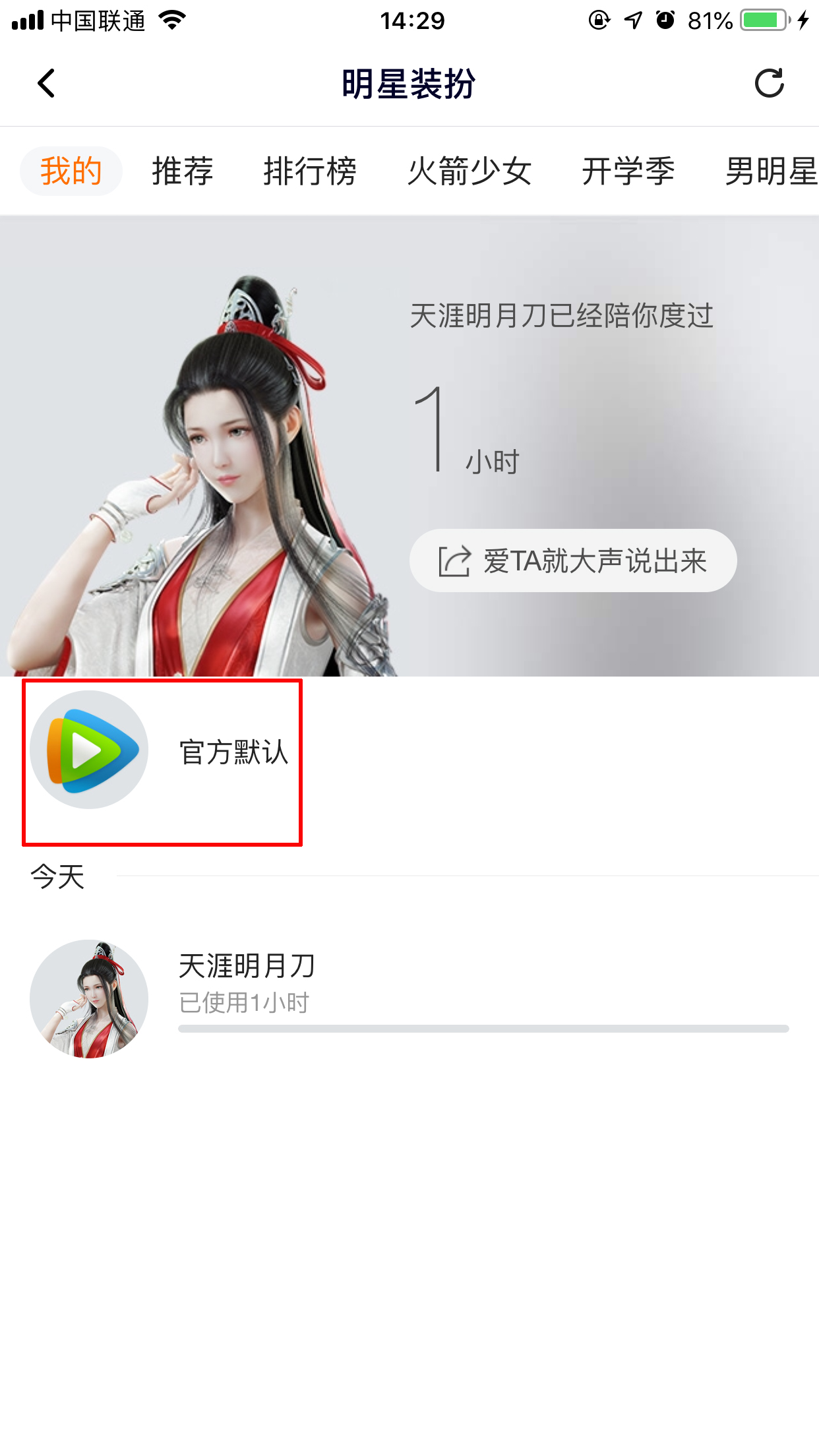819x1456 pixels.
Task: Tap the battery indicator showing 81%
Action: [762, 20]
